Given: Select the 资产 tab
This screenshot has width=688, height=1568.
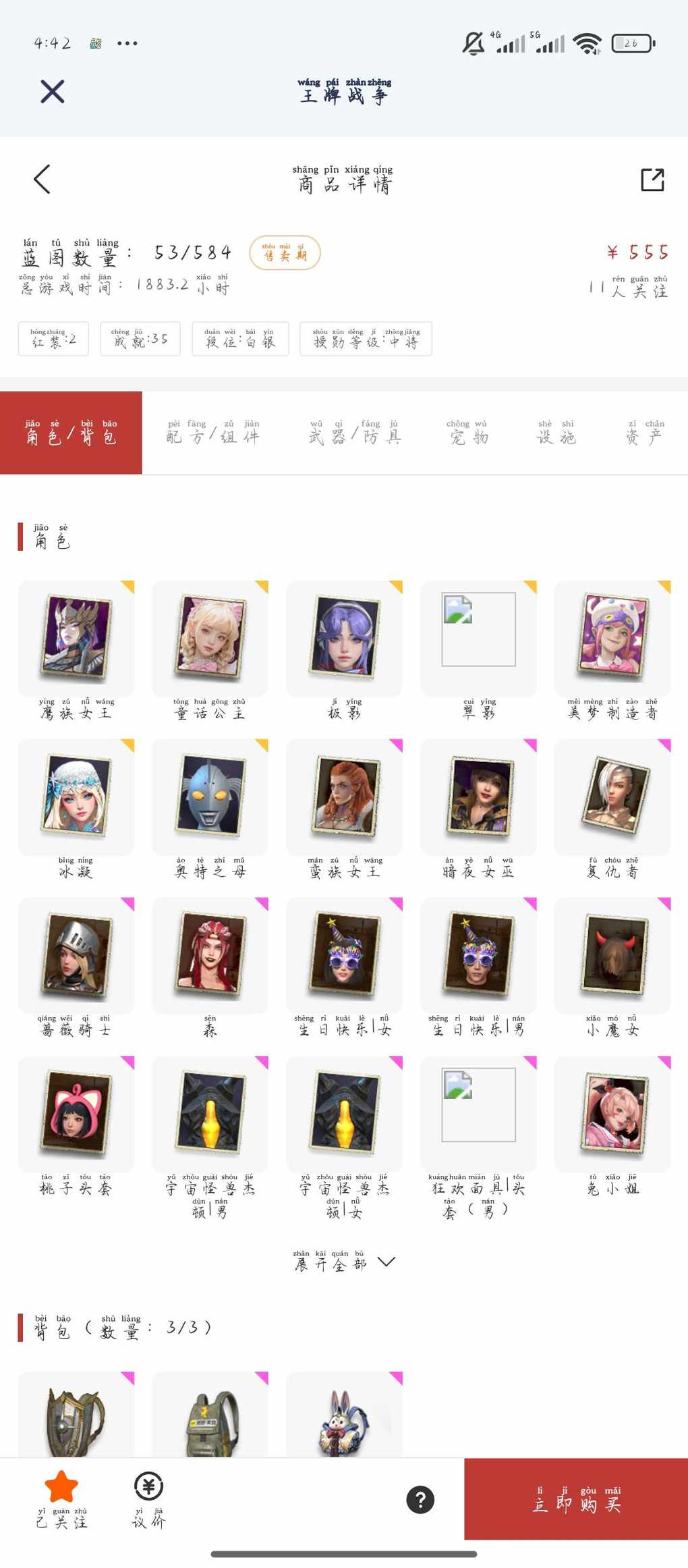Looking at the screenshot, I should click(644, 433).
